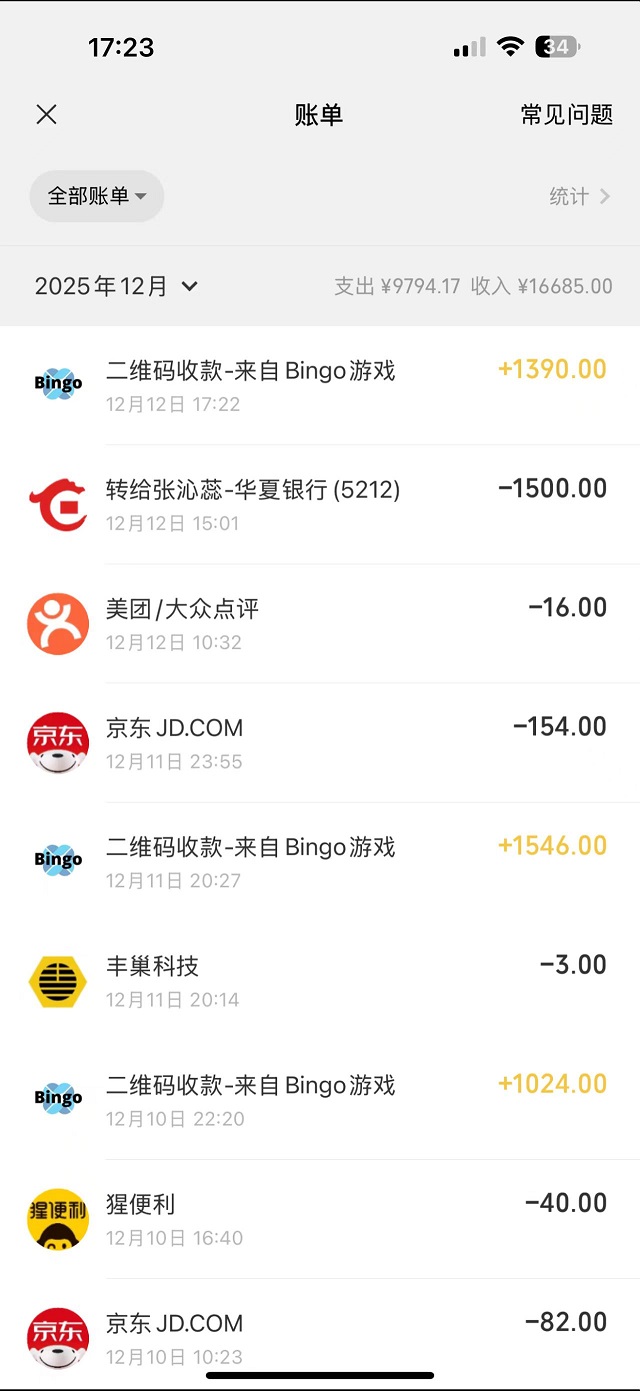Open the +1024.00 Bingo游戏 receipt

point(320,1099)
